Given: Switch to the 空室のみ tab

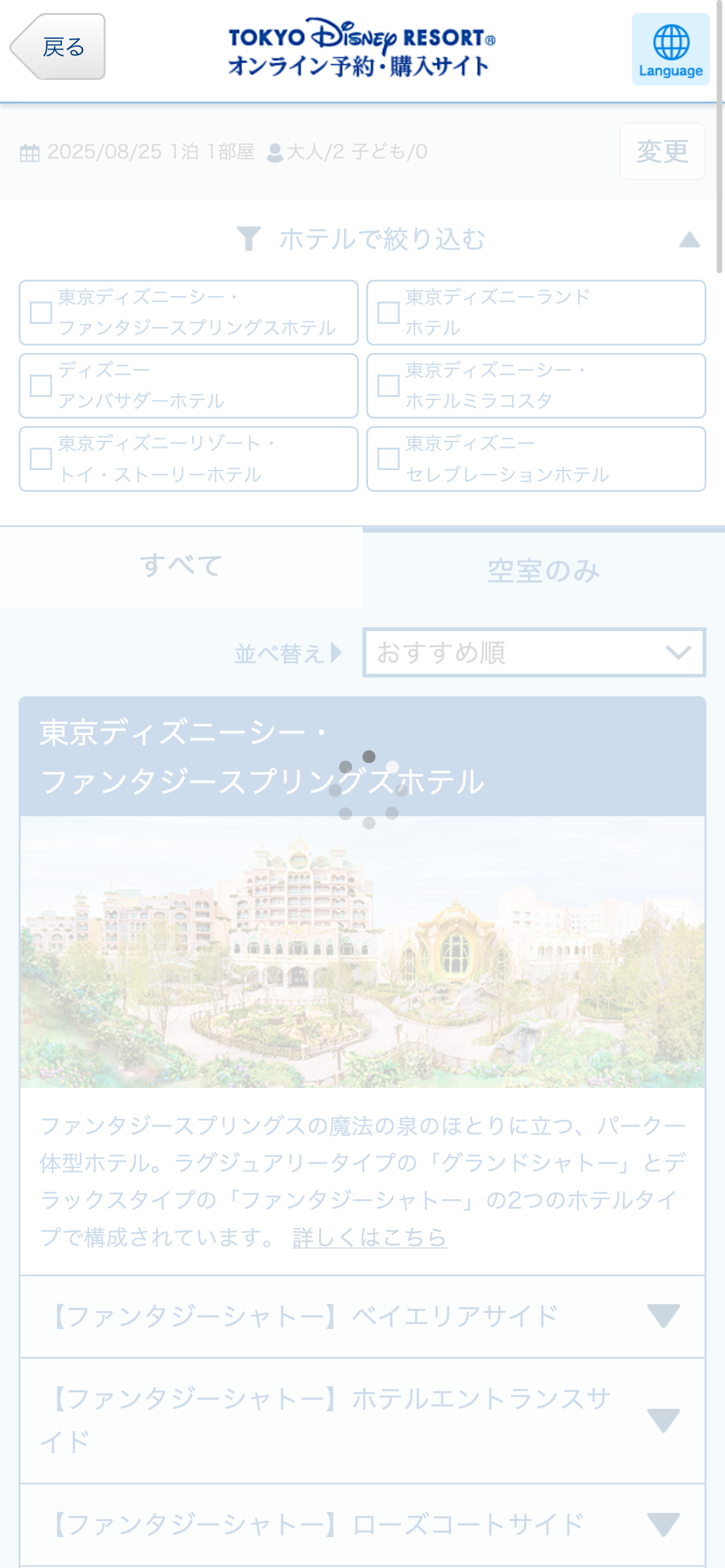Looking at the screenshot, I should point(543,570).
